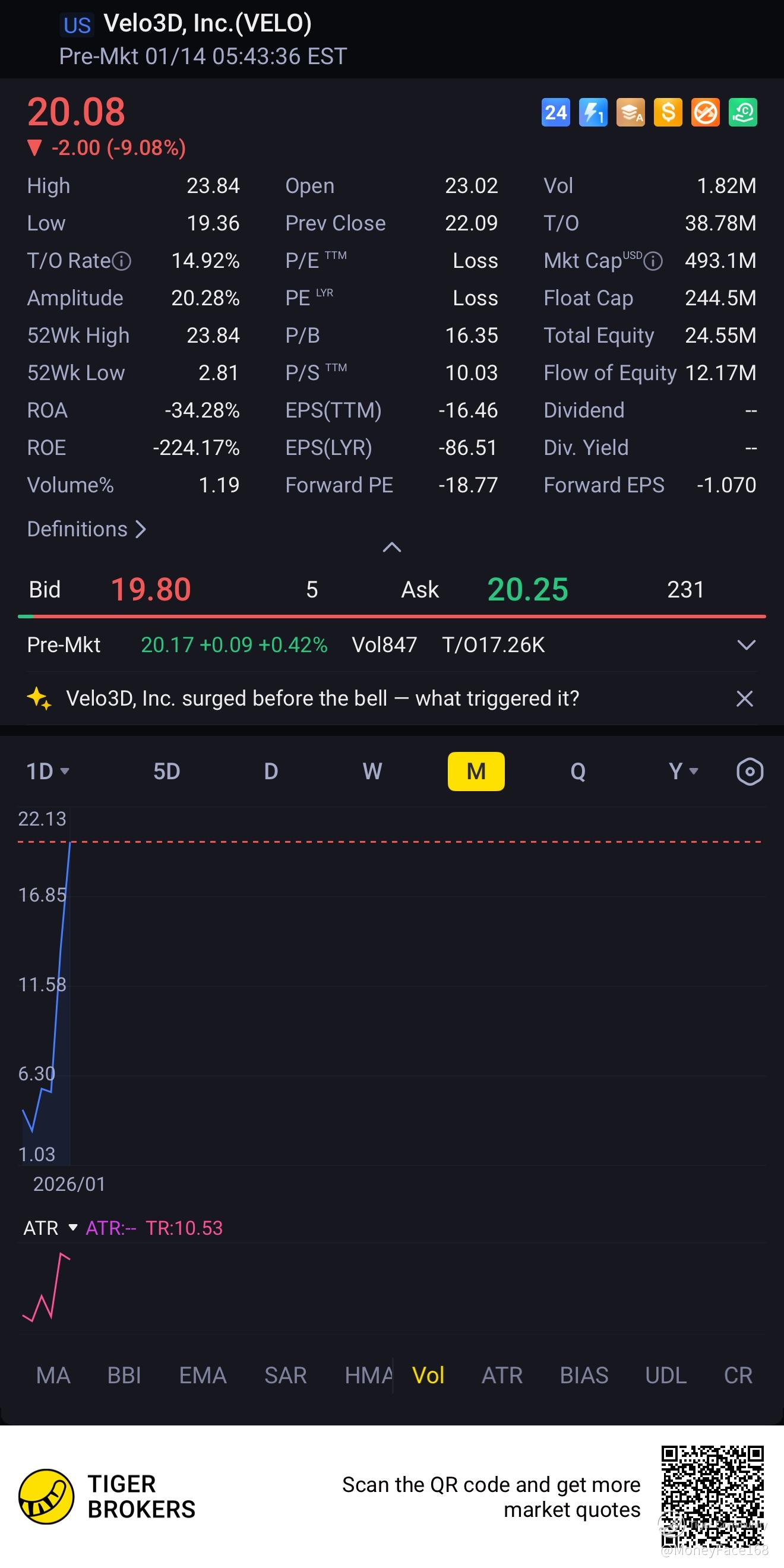Expand the Pre-Mkt quote row
The image size is (784, 1568).
[x=745, y=644]
